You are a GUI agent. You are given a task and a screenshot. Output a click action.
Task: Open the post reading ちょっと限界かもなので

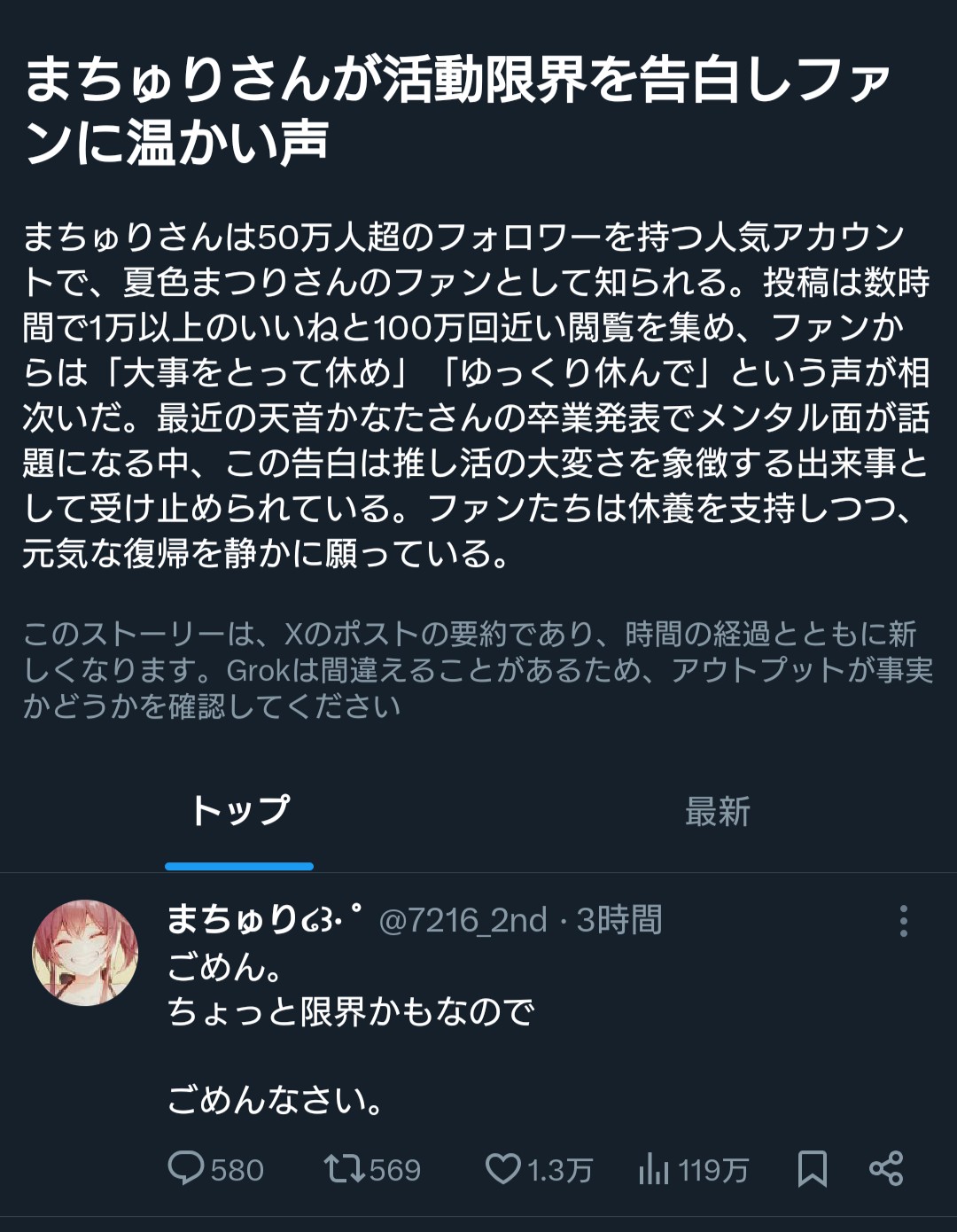pyautogui.click(x=351, y=1011)
